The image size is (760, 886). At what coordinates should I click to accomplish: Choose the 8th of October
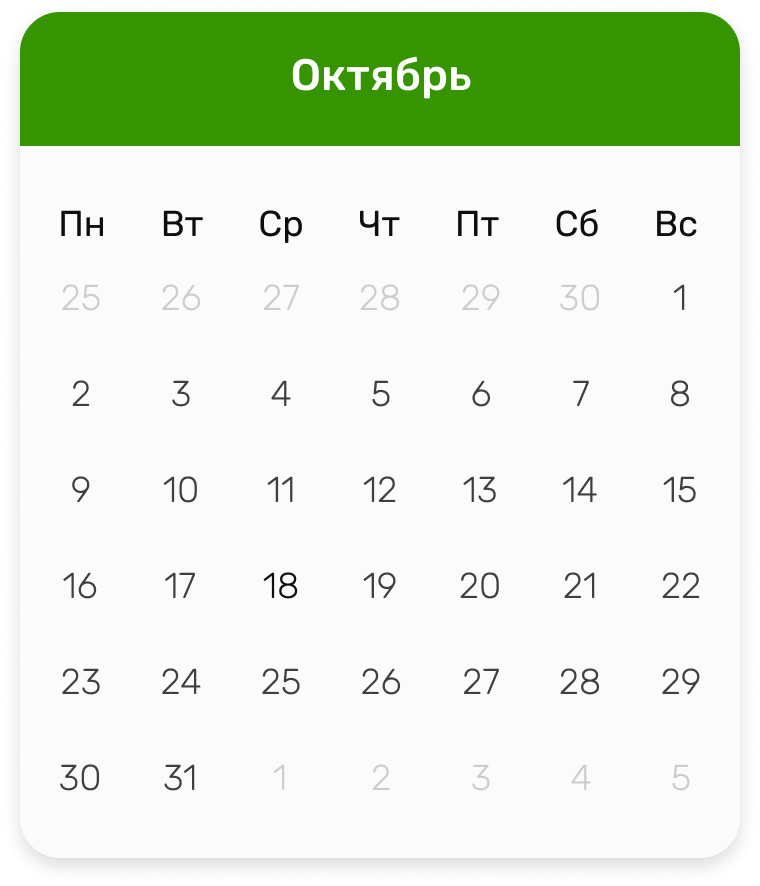[x=680, y=394]
